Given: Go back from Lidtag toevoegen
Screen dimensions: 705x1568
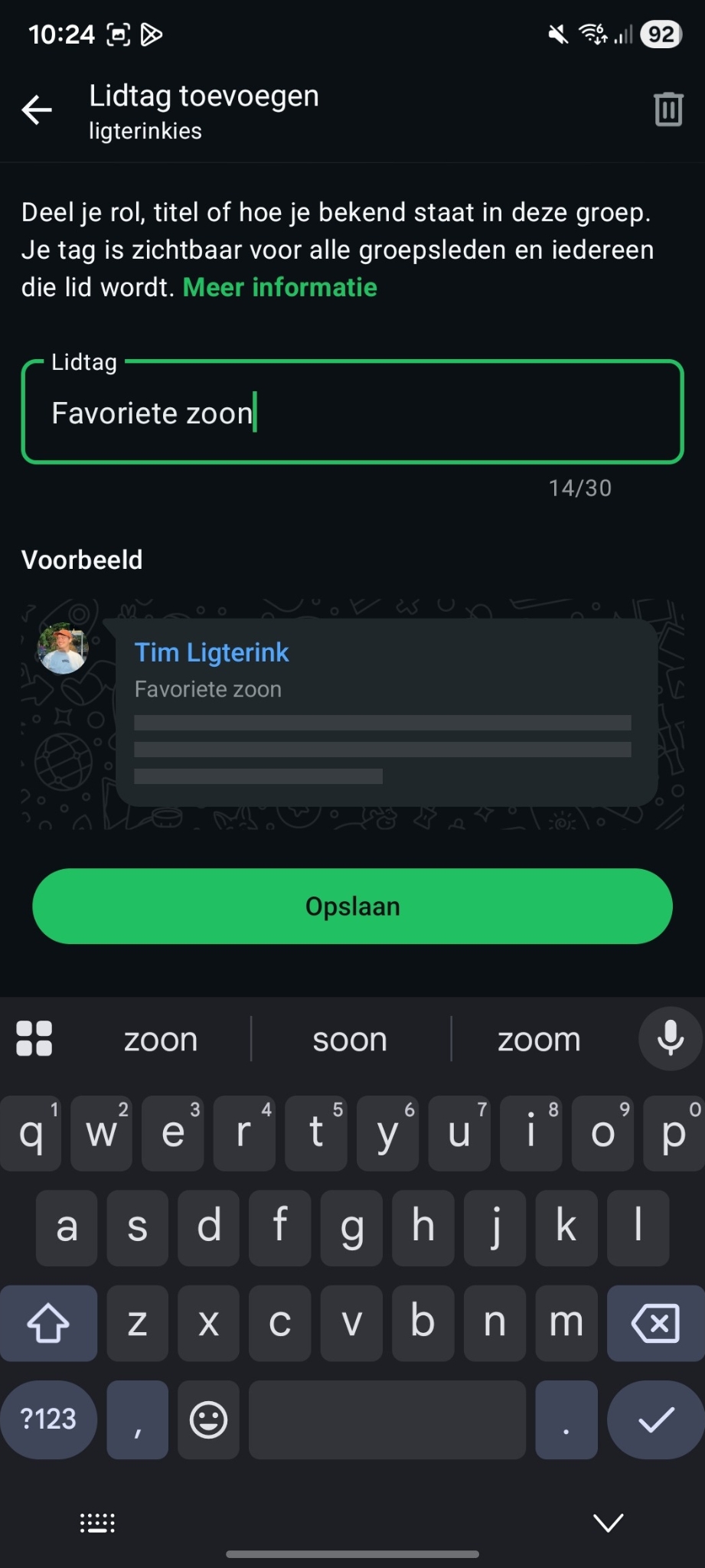Looking at the screenshot, I should (37, 110).
